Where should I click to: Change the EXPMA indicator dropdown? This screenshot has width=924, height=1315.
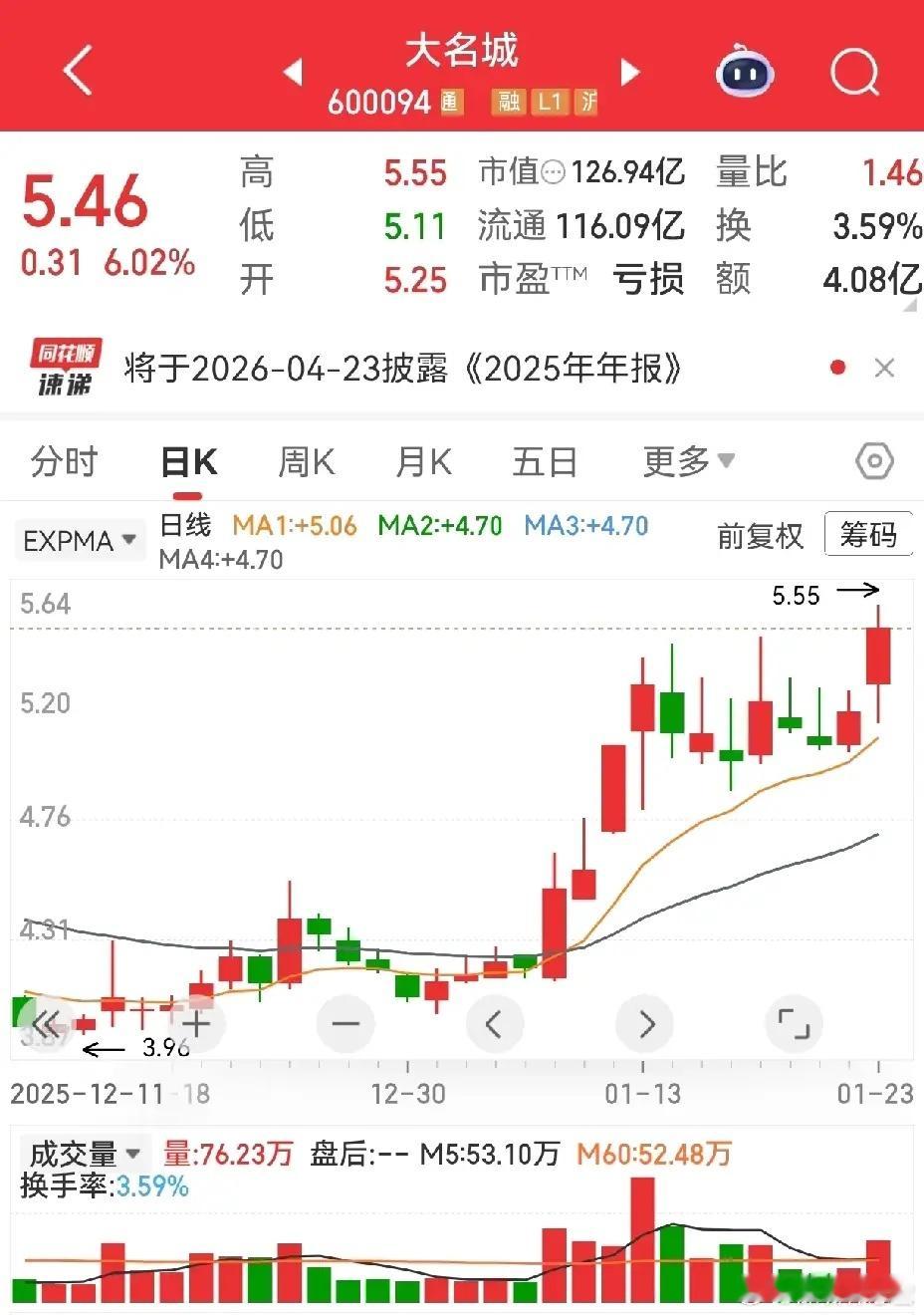[80, 541]
